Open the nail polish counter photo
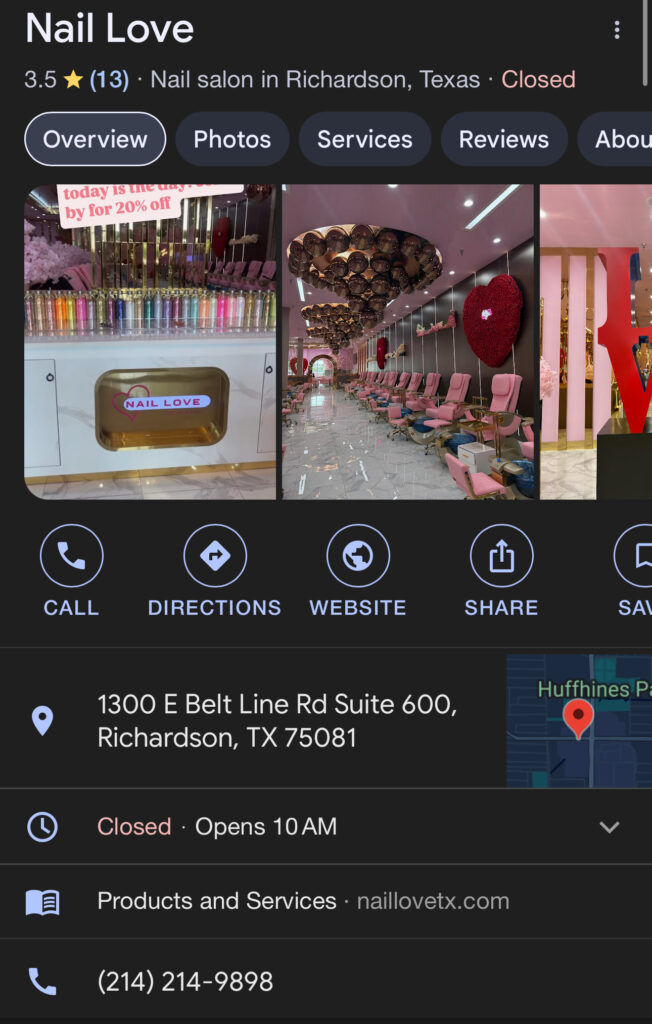Viewport: 652px width, 1024px height. 150,342
